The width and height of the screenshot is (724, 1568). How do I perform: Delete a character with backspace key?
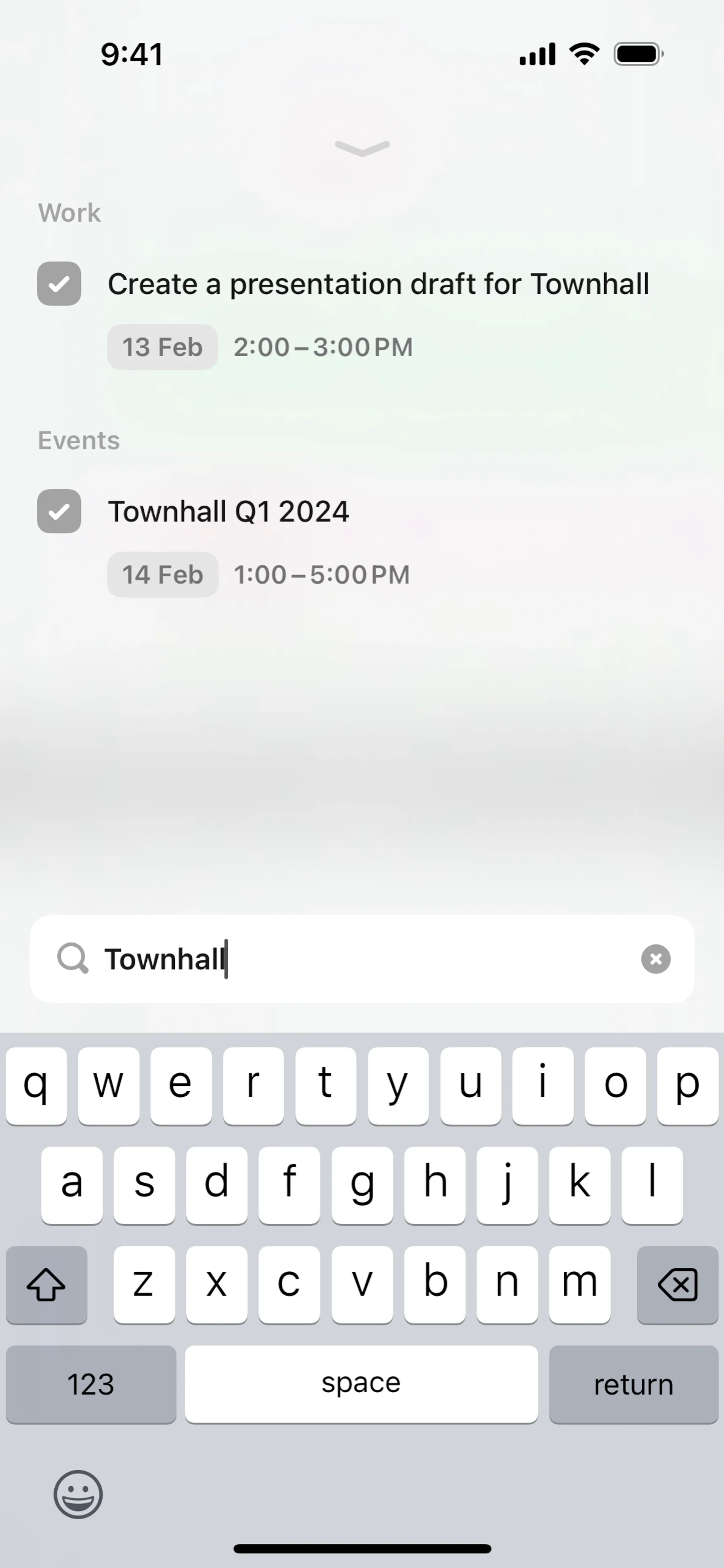[677, 1284]
